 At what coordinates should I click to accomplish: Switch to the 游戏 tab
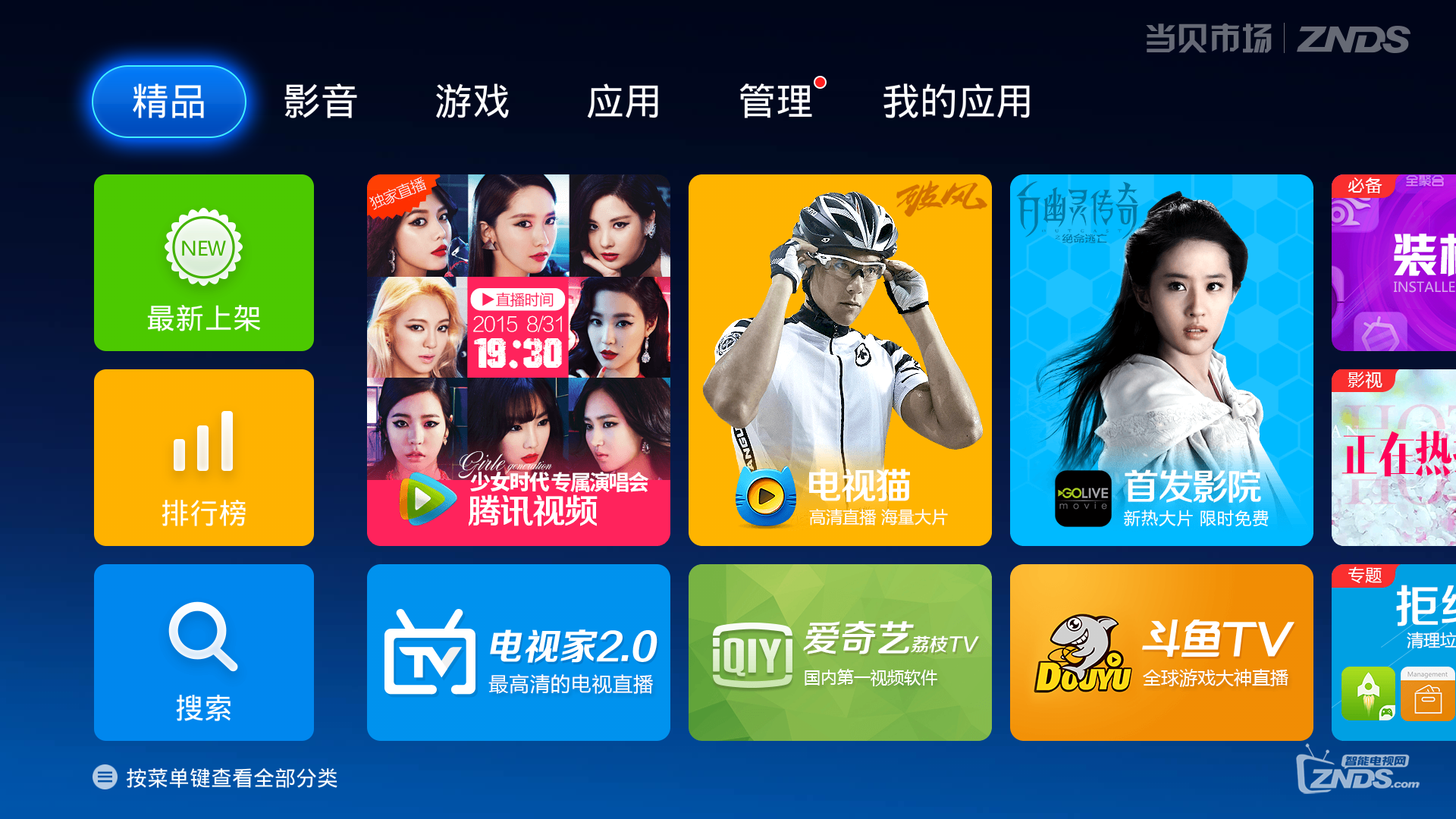[472, 102]
